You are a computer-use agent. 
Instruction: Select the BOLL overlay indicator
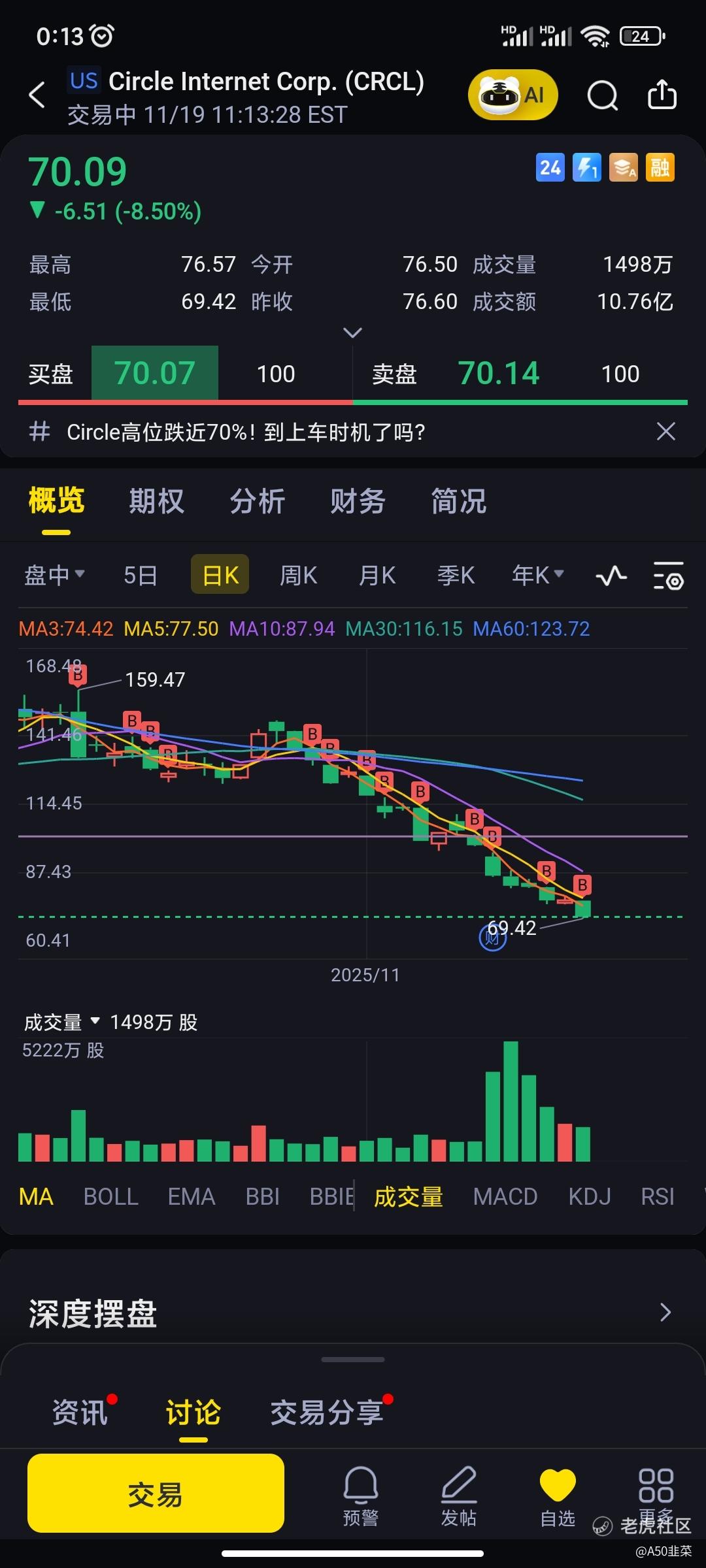110,1197
